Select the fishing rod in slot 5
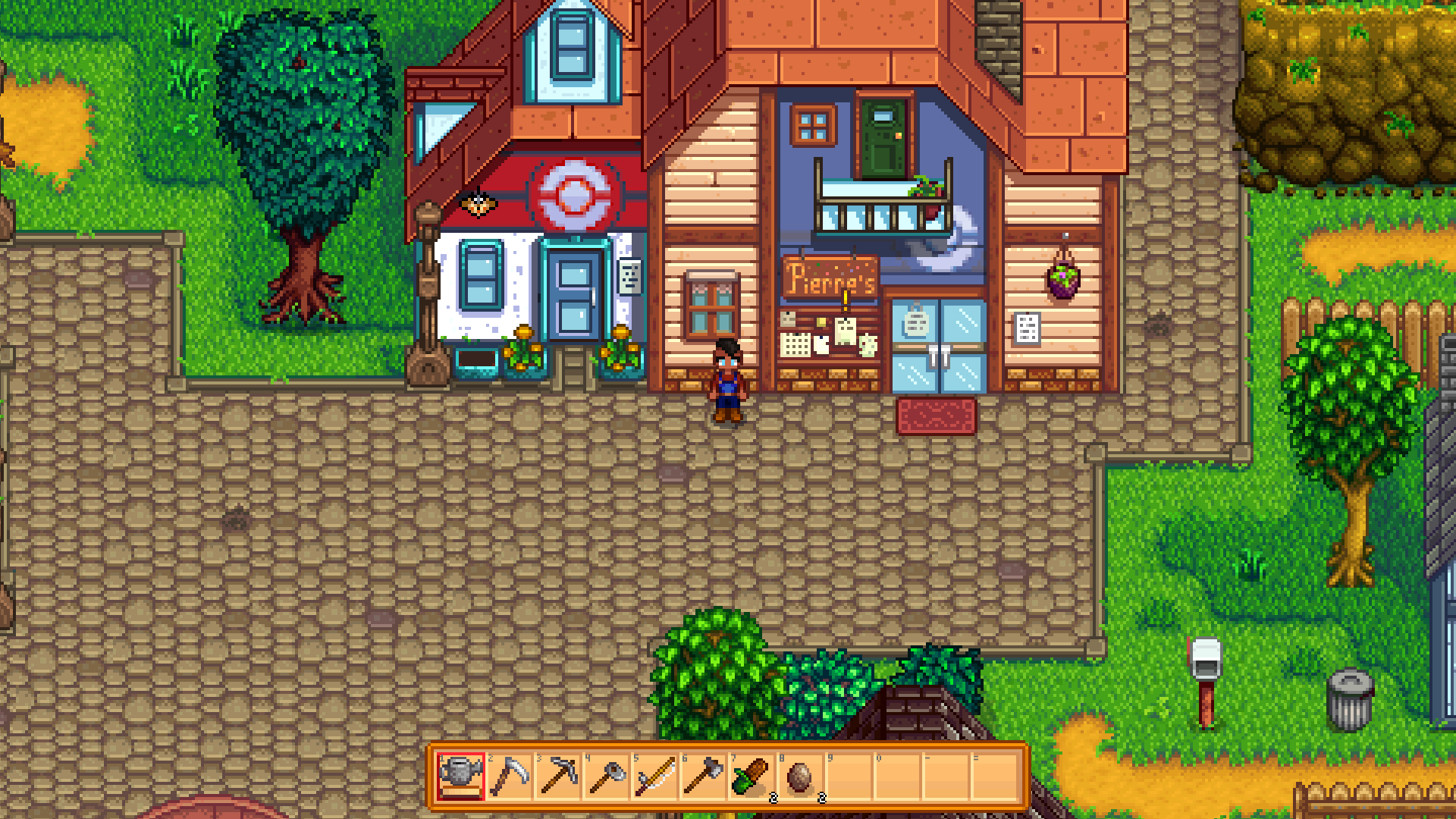Screen dimensions: 1456x819 point(655,776)
